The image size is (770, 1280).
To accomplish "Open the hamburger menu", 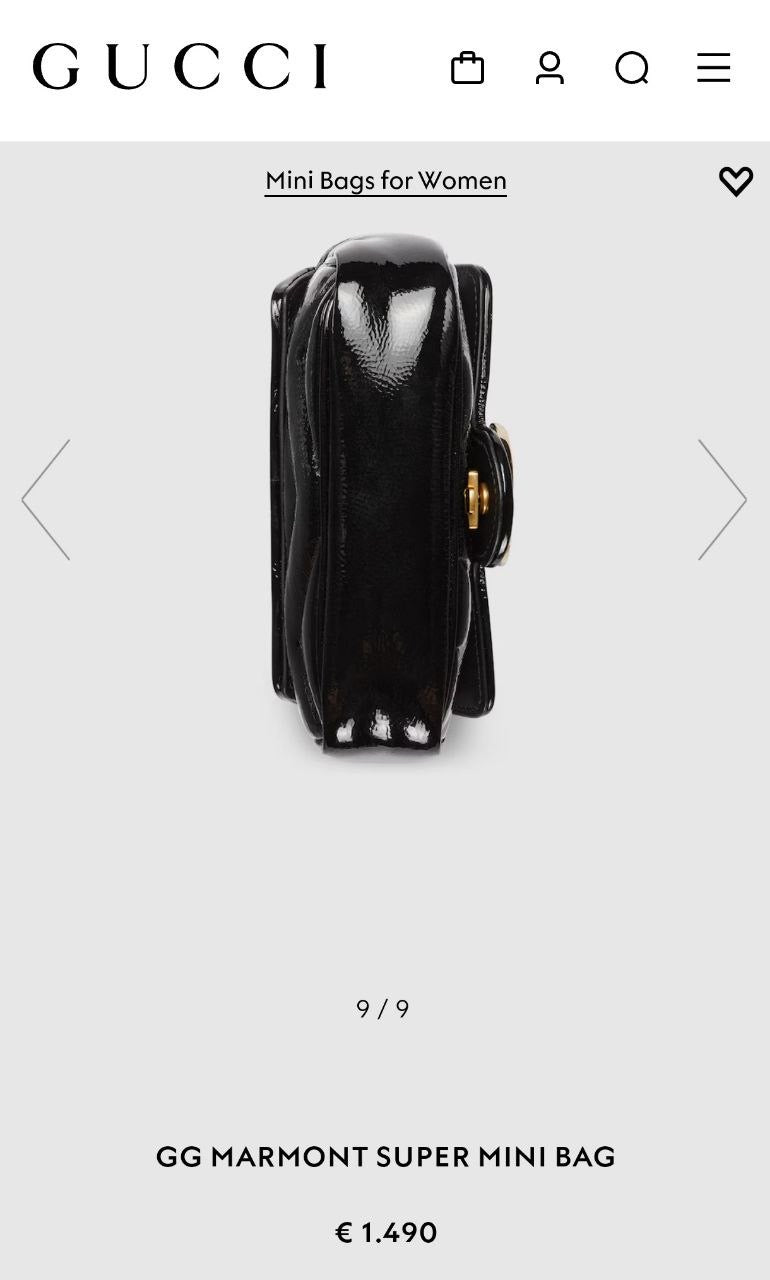I will [713, 68].
